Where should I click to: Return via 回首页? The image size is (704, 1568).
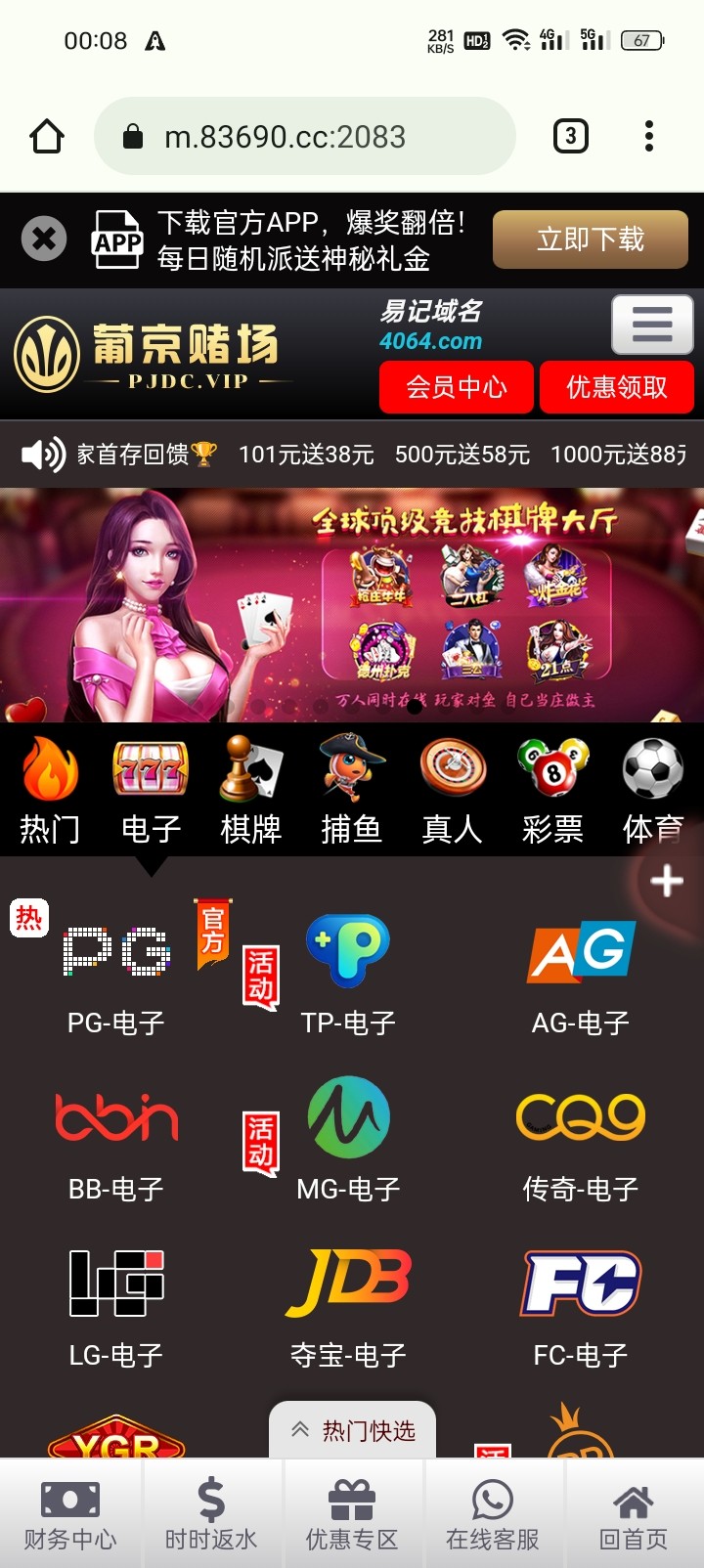[634, 1515]
